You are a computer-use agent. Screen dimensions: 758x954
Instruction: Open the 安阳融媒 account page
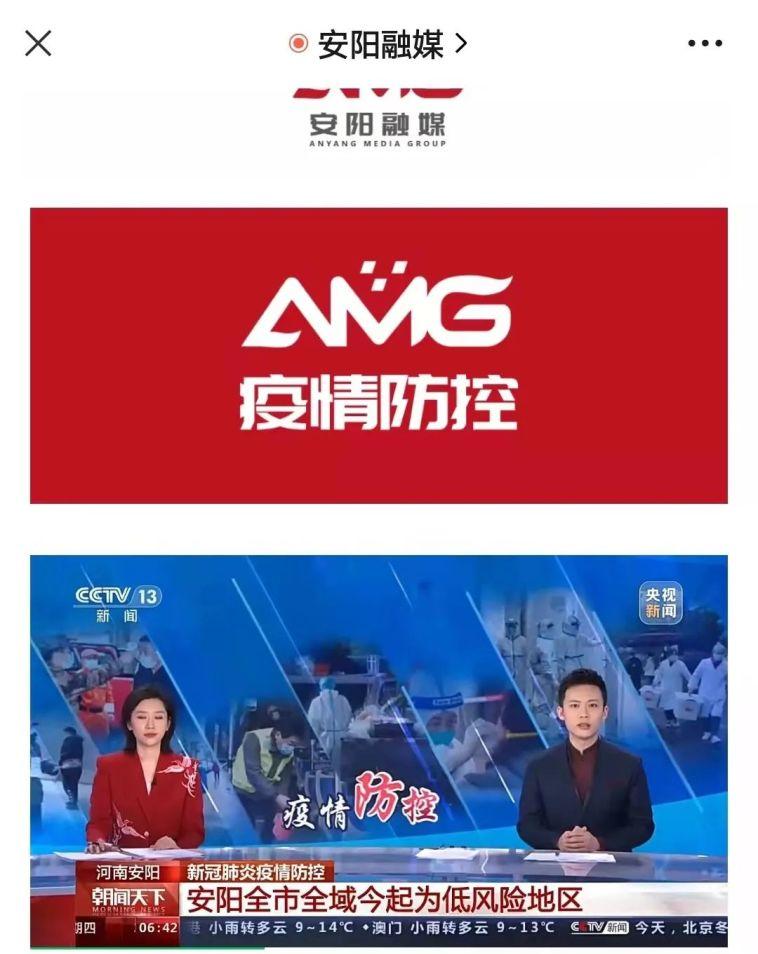point(379,44)
